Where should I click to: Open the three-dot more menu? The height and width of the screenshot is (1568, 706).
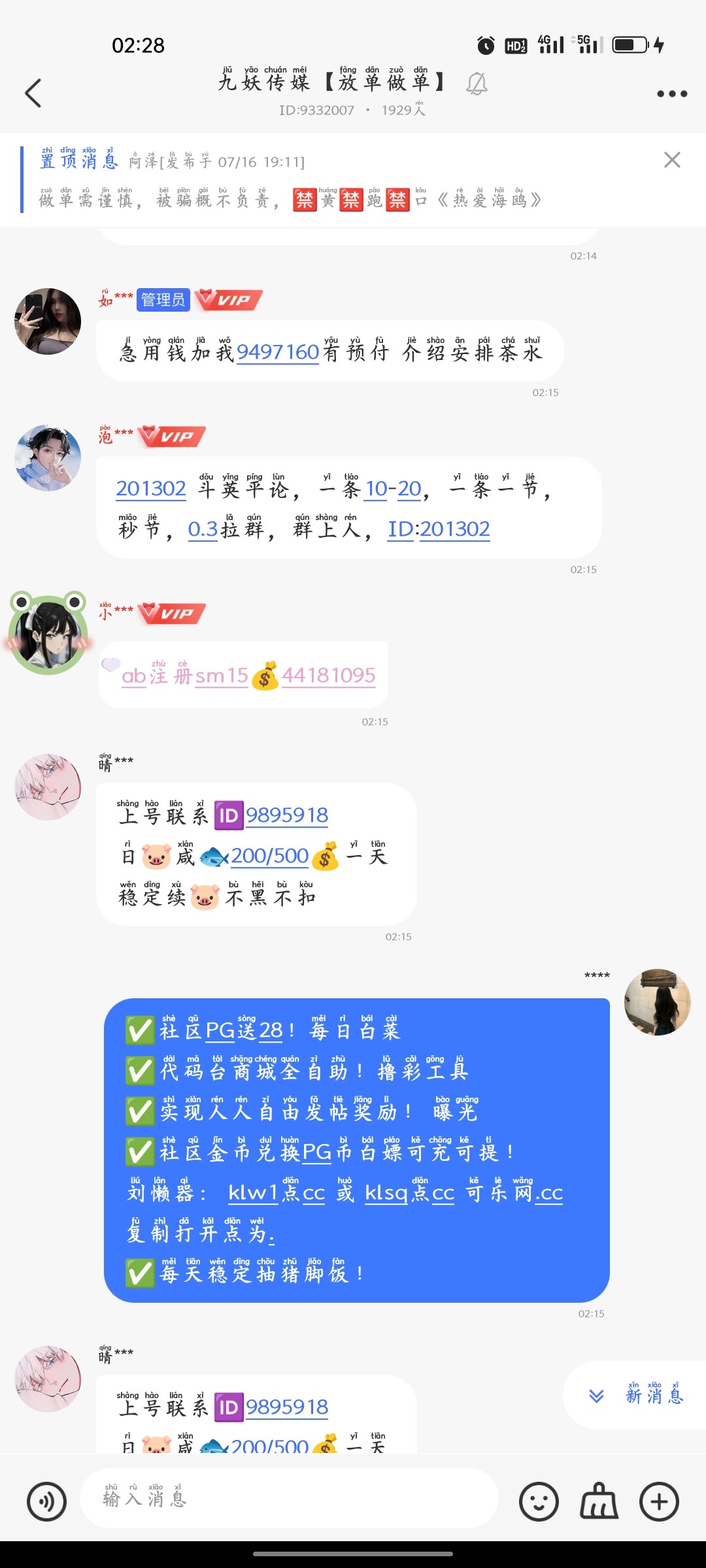pos(671,93)
